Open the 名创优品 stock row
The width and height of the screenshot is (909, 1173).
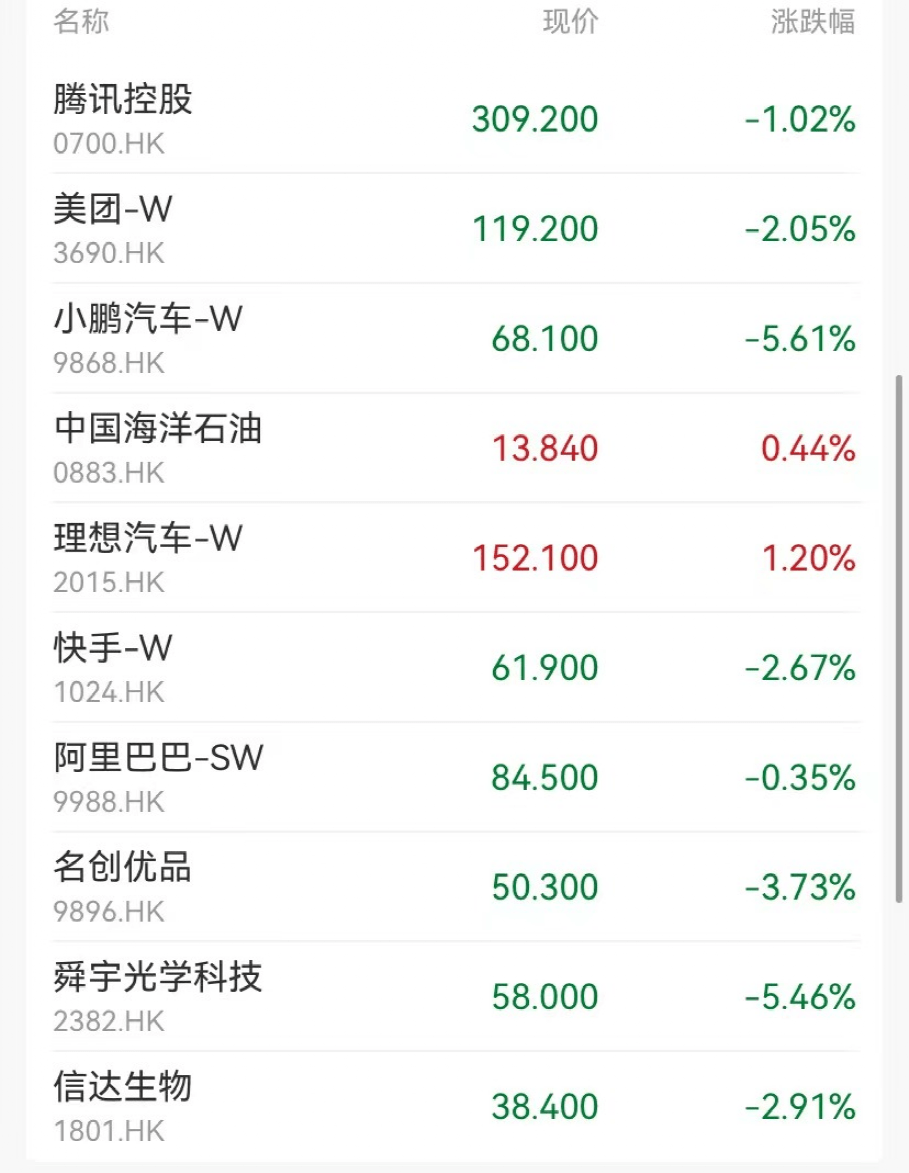123,886
